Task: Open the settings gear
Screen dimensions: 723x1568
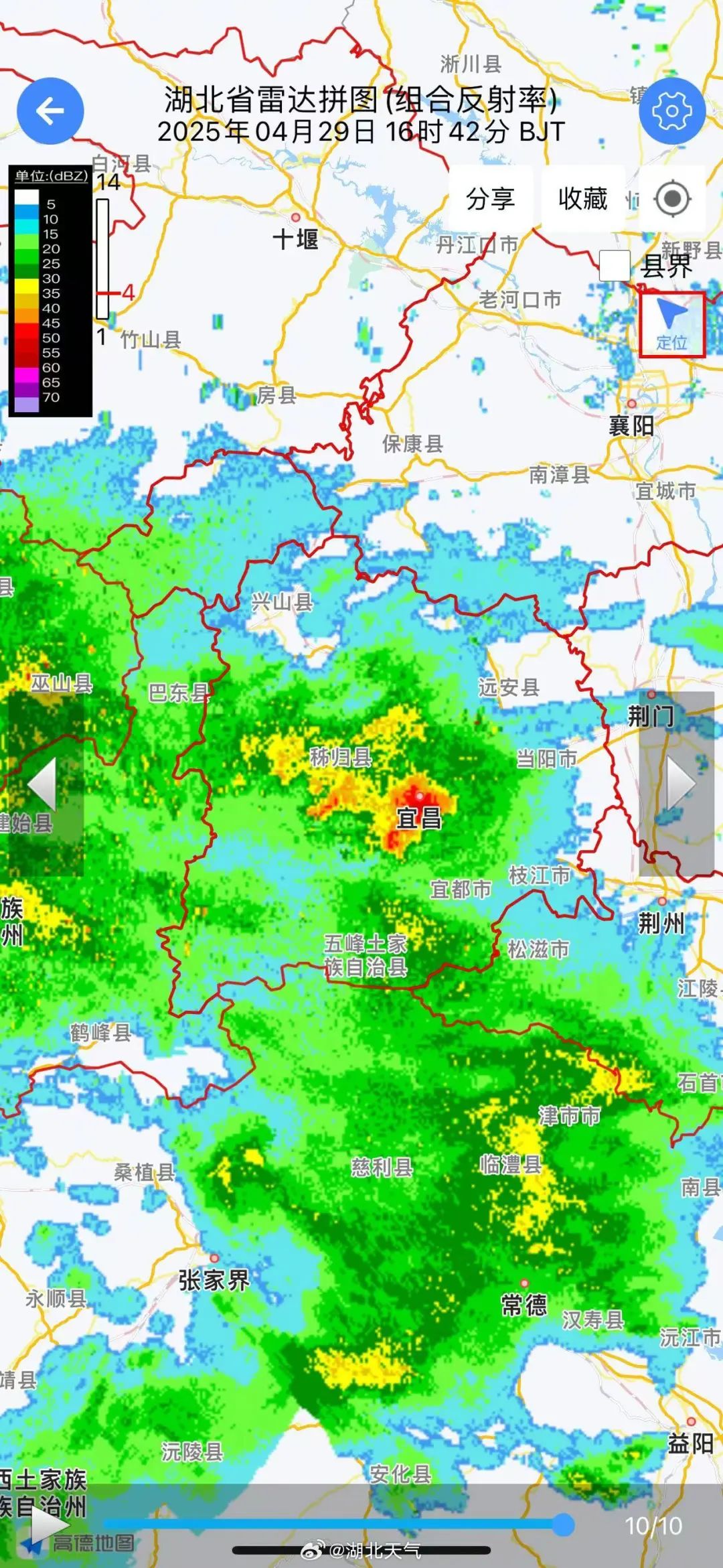Action: pos(671,111)
